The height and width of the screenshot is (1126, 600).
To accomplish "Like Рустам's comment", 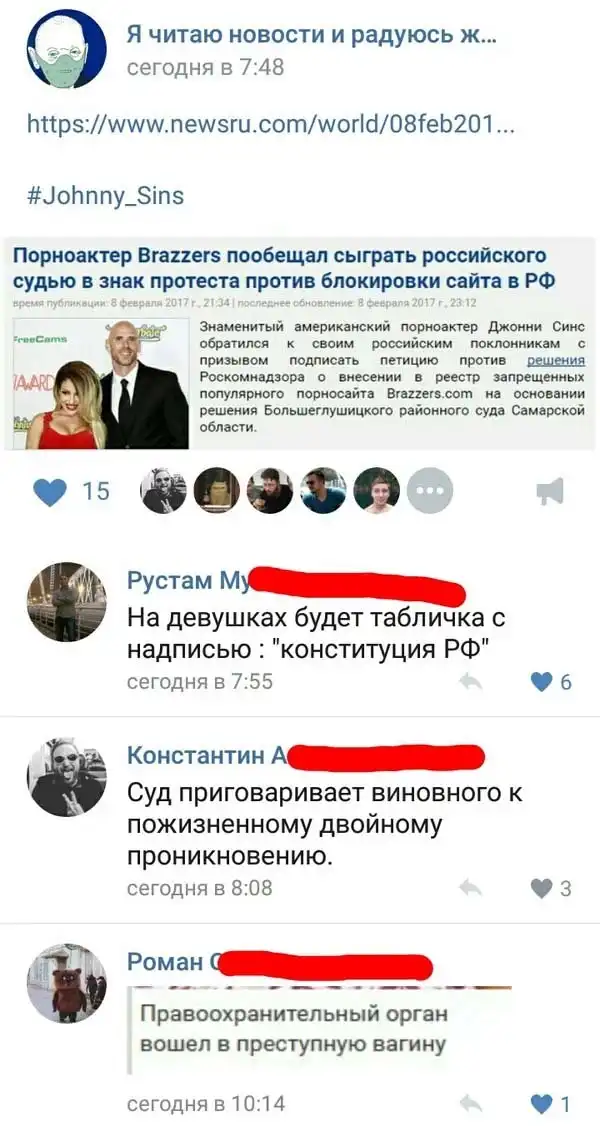I will (x=542, y=682).
